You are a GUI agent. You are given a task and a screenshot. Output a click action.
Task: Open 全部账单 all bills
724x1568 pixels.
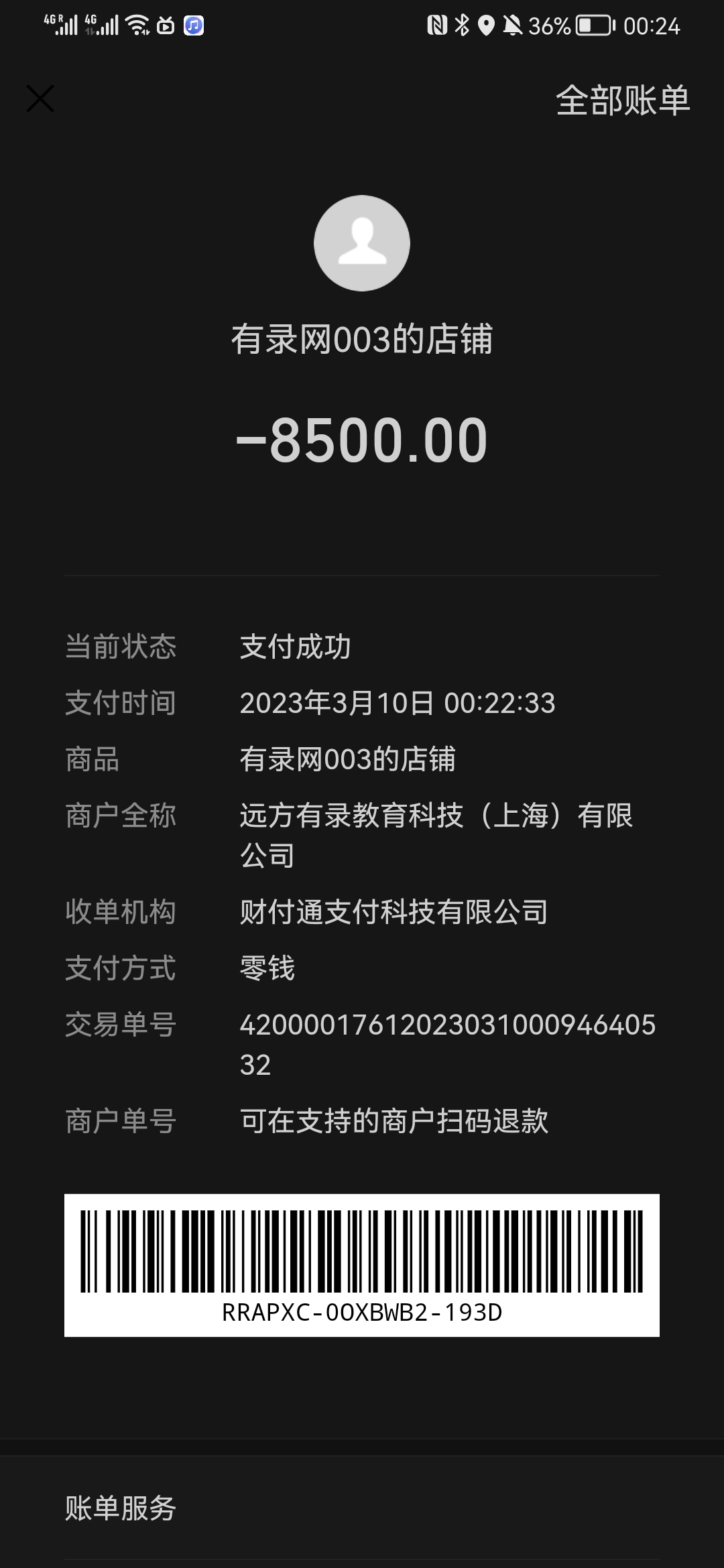pos(622,101)
